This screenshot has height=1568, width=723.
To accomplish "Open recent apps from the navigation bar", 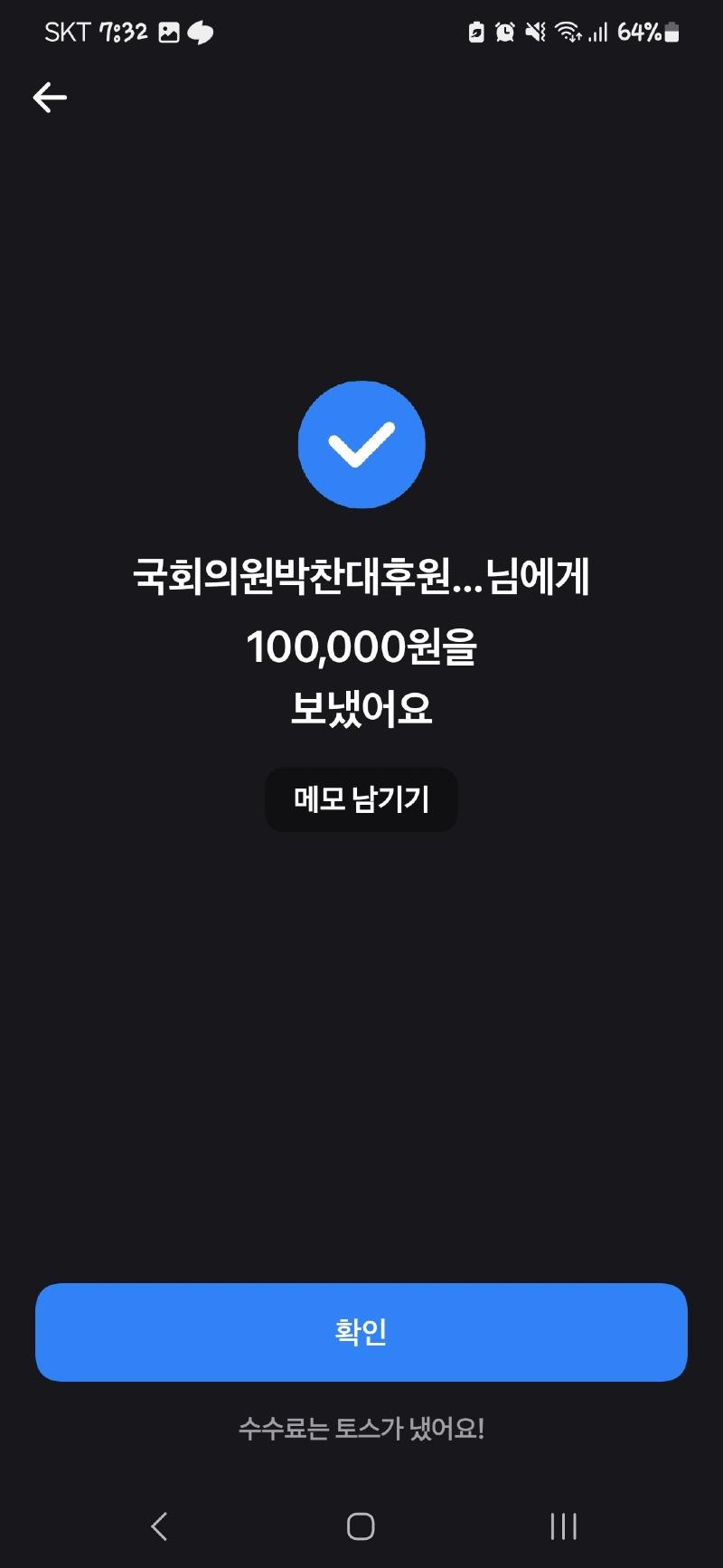I will pos(563,1526).
